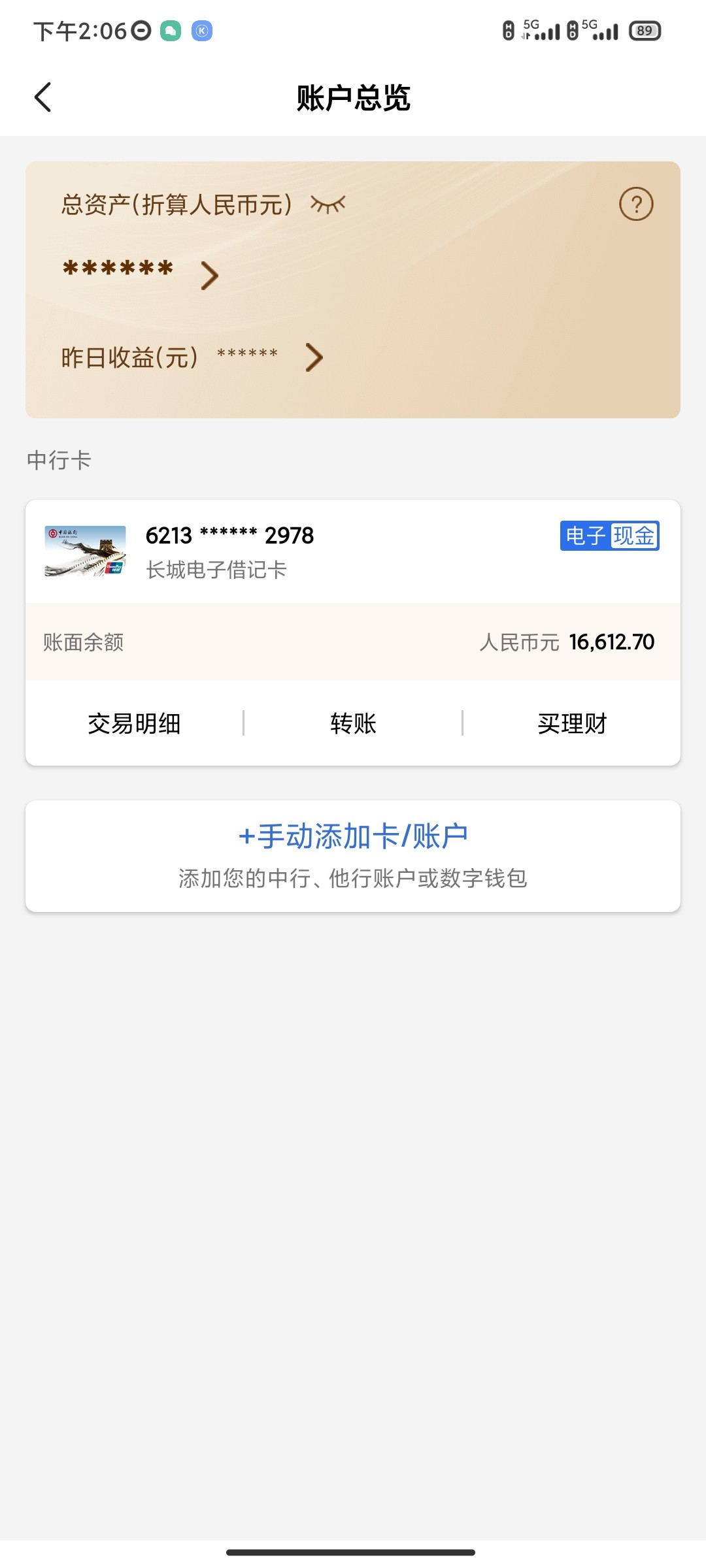Open the 长城电子借记卡 card ending 2978

229,551
